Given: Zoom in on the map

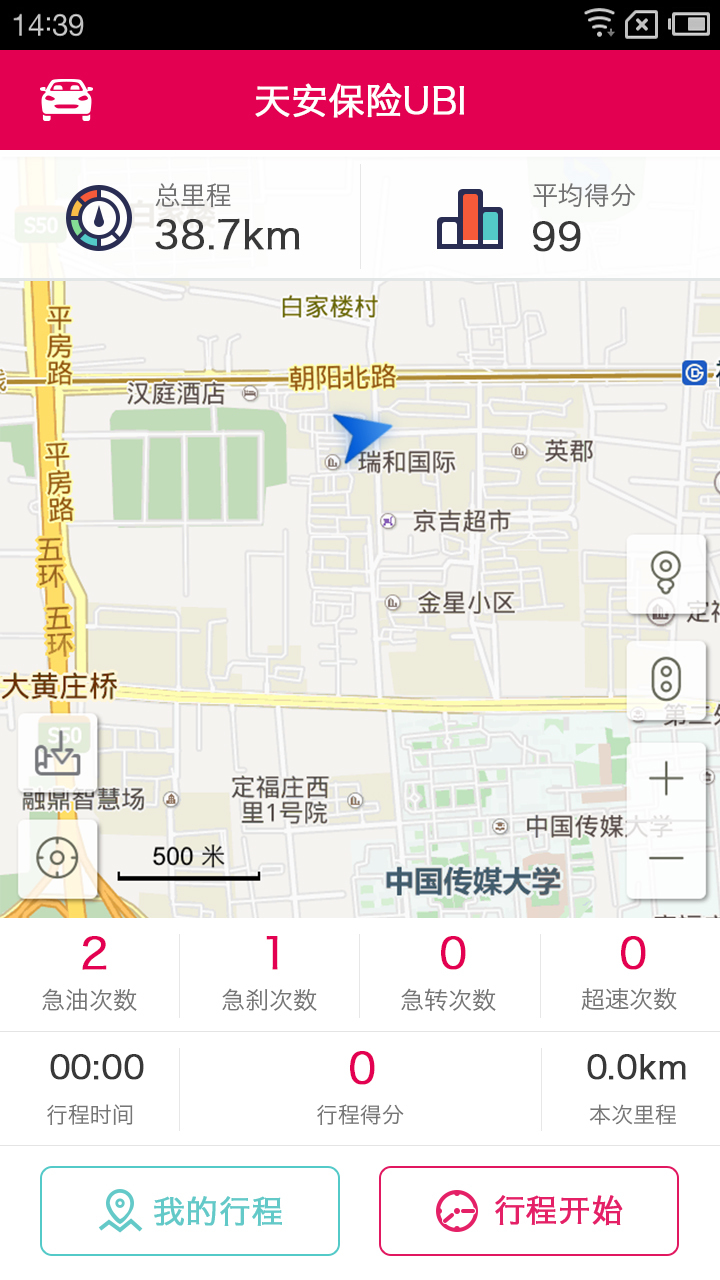Looking at the screenshot, I should (666, 779).
